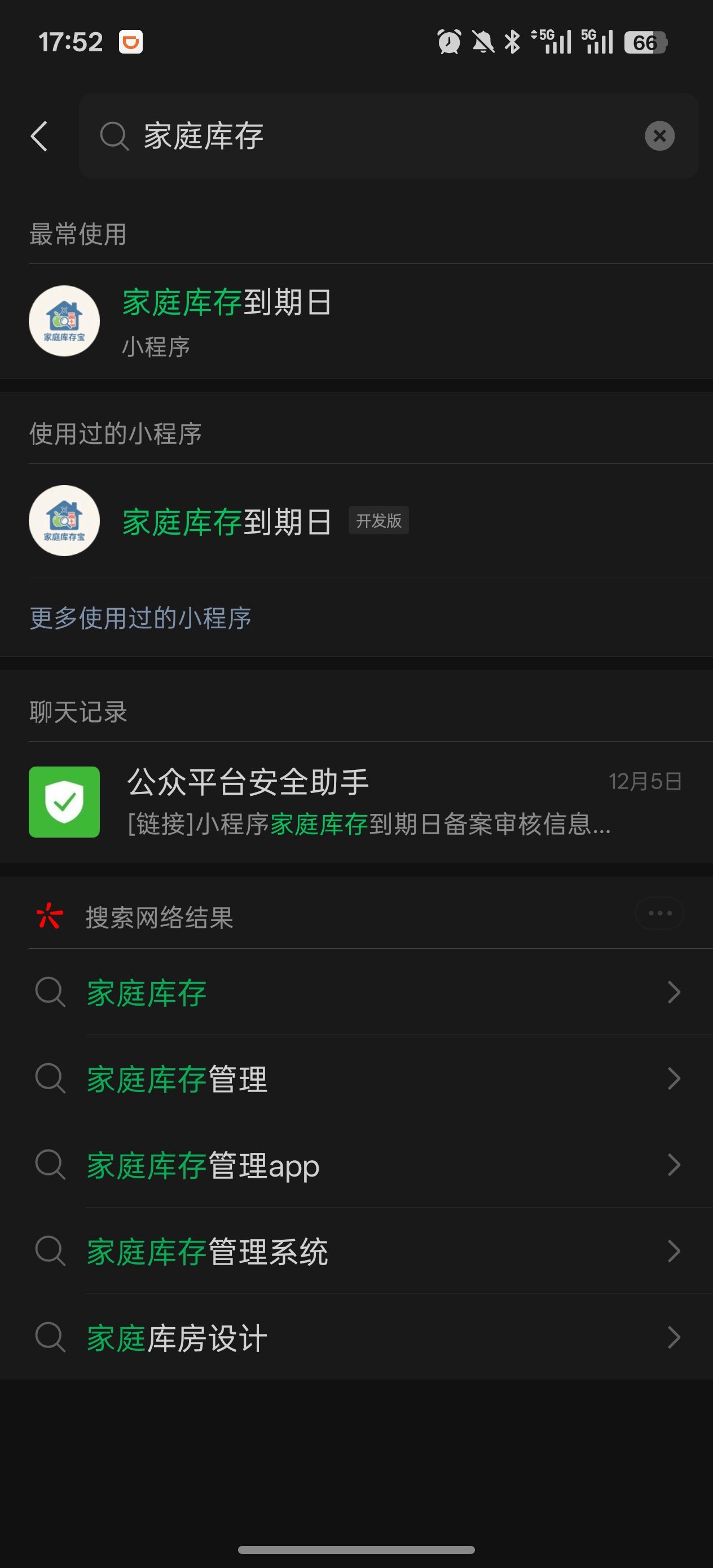713x1568 pixels.
Task: Open the more options dots beside 搜索网络结果
Action: point(659,913)
